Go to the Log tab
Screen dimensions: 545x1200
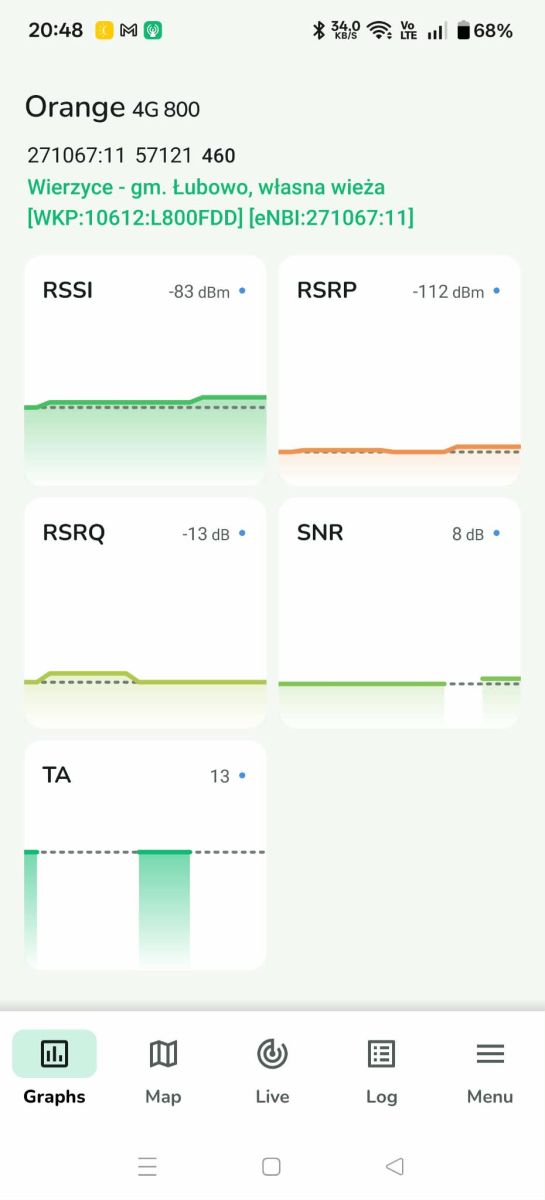point(381,1070)
